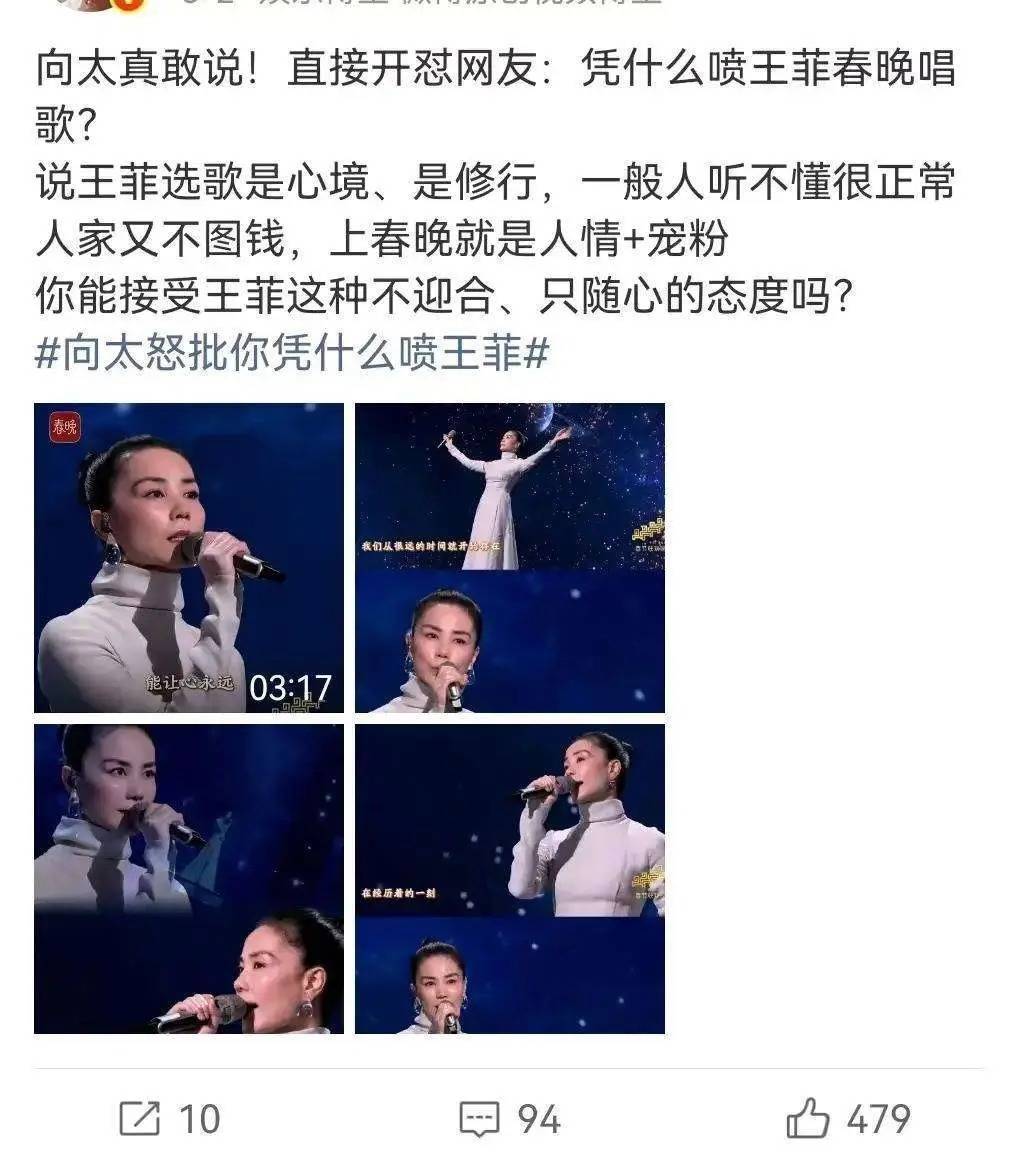
Task: View the bottom-left image in the post
Action: click(189, 879)
